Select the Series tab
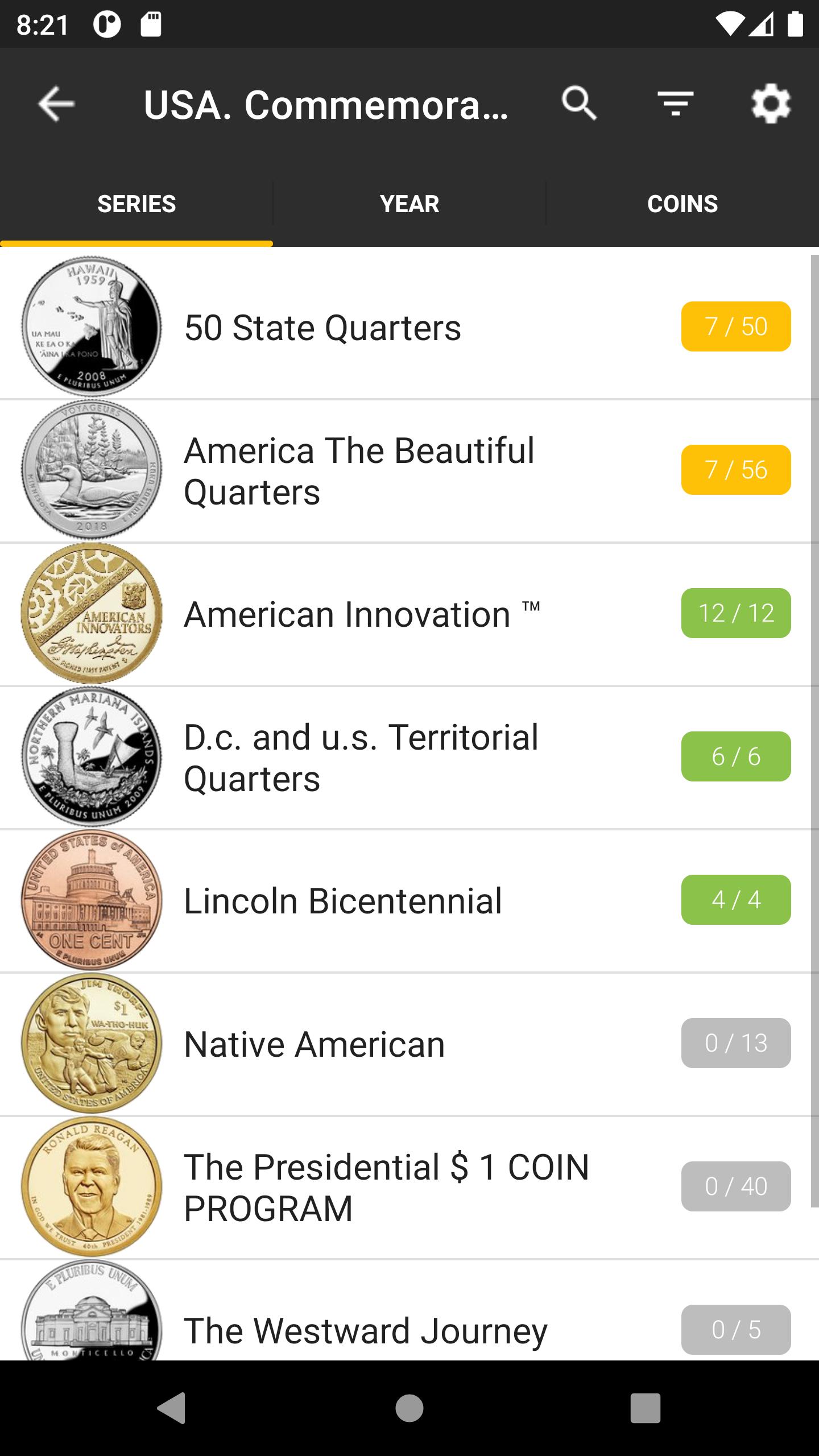This screenshot has height=1456, width=819. coord(136,204)
